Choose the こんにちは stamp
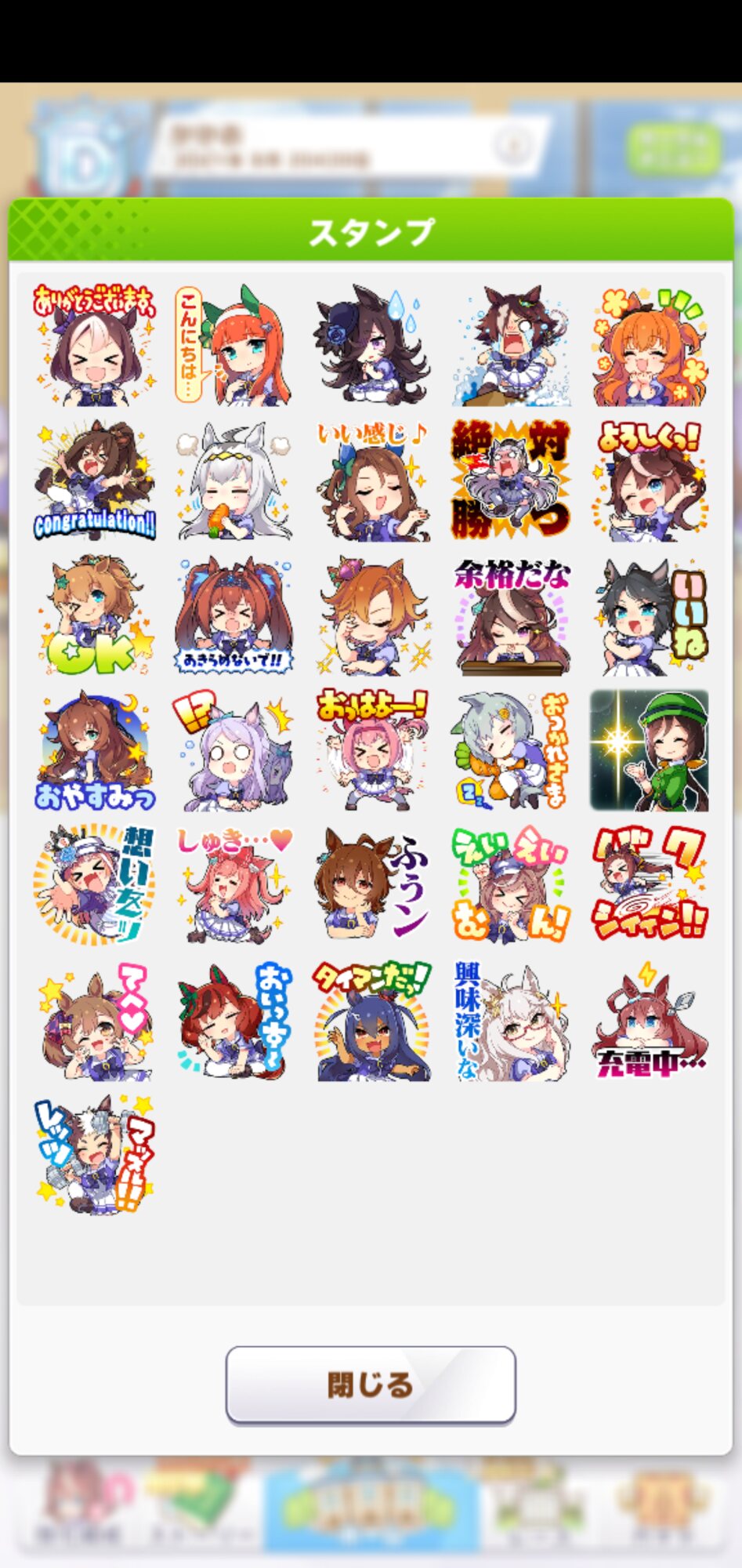742x1568 pixels. [x=233, y=346]
